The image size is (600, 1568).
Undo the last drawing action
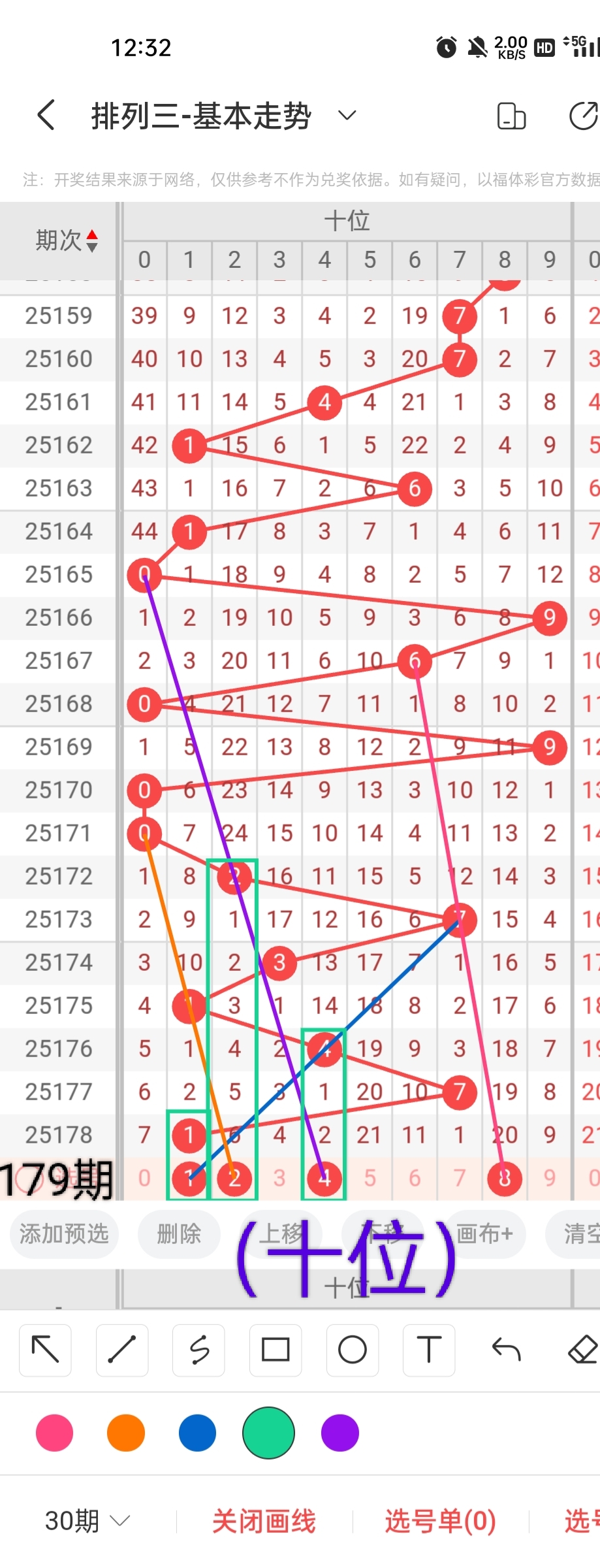click(506, 1349)
